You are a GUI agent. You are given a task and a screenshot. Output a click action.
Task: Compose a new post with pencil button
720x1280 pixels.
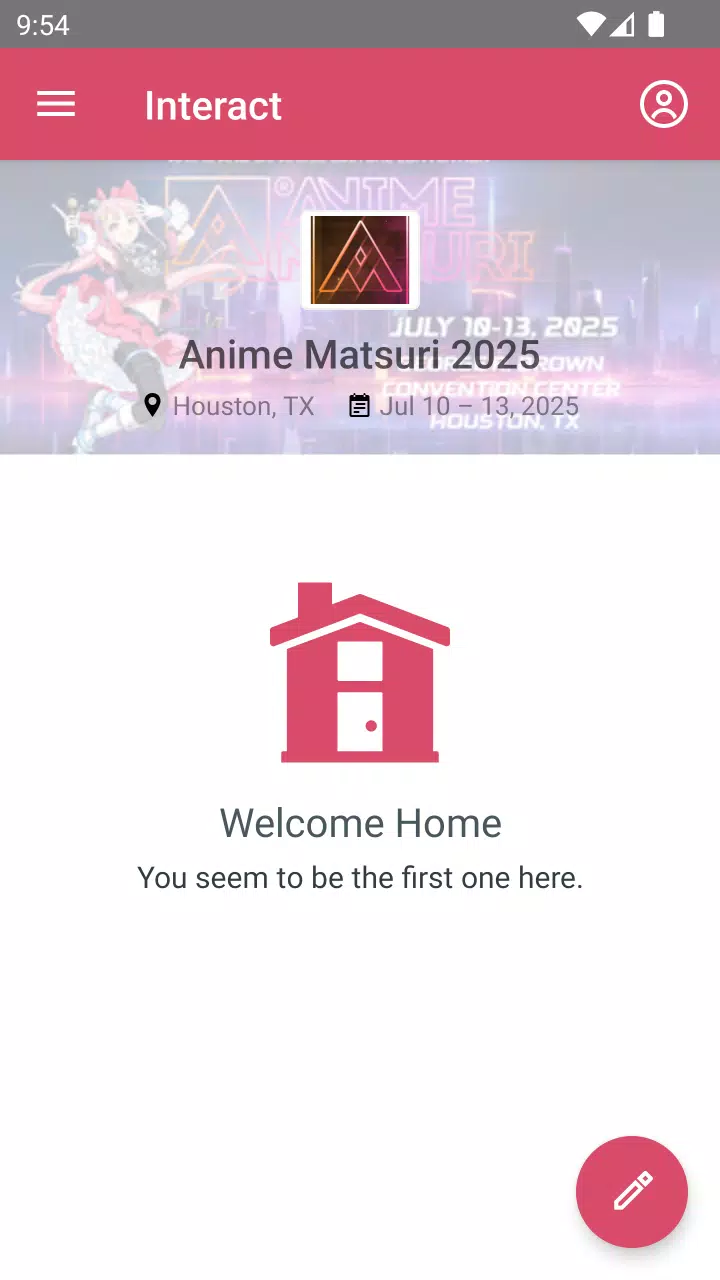pos(632,1191)
